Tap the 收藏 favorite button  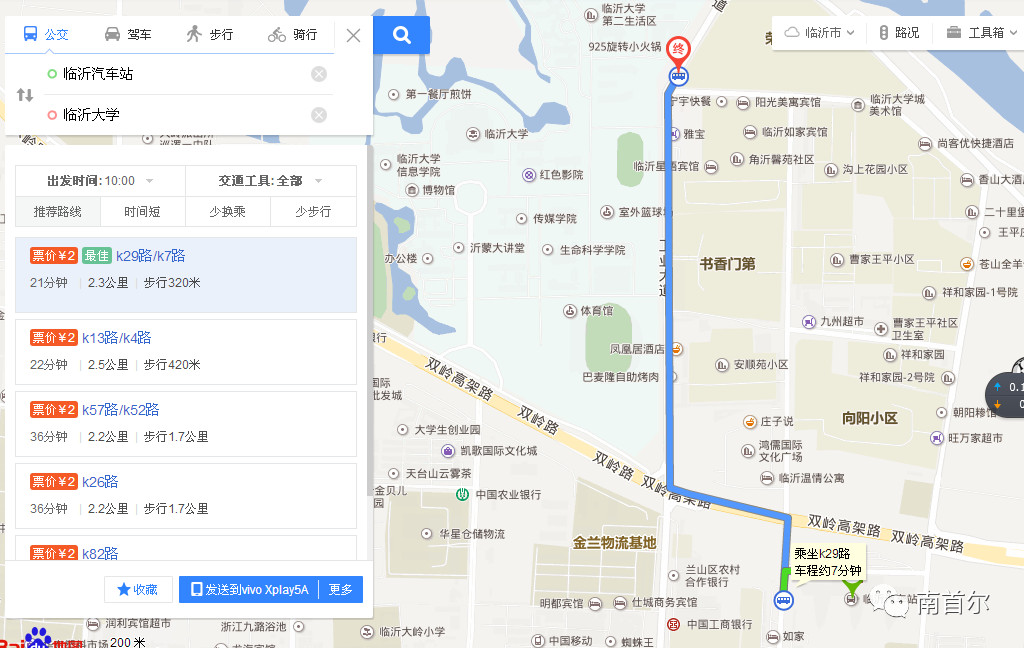tap(138, 590)
